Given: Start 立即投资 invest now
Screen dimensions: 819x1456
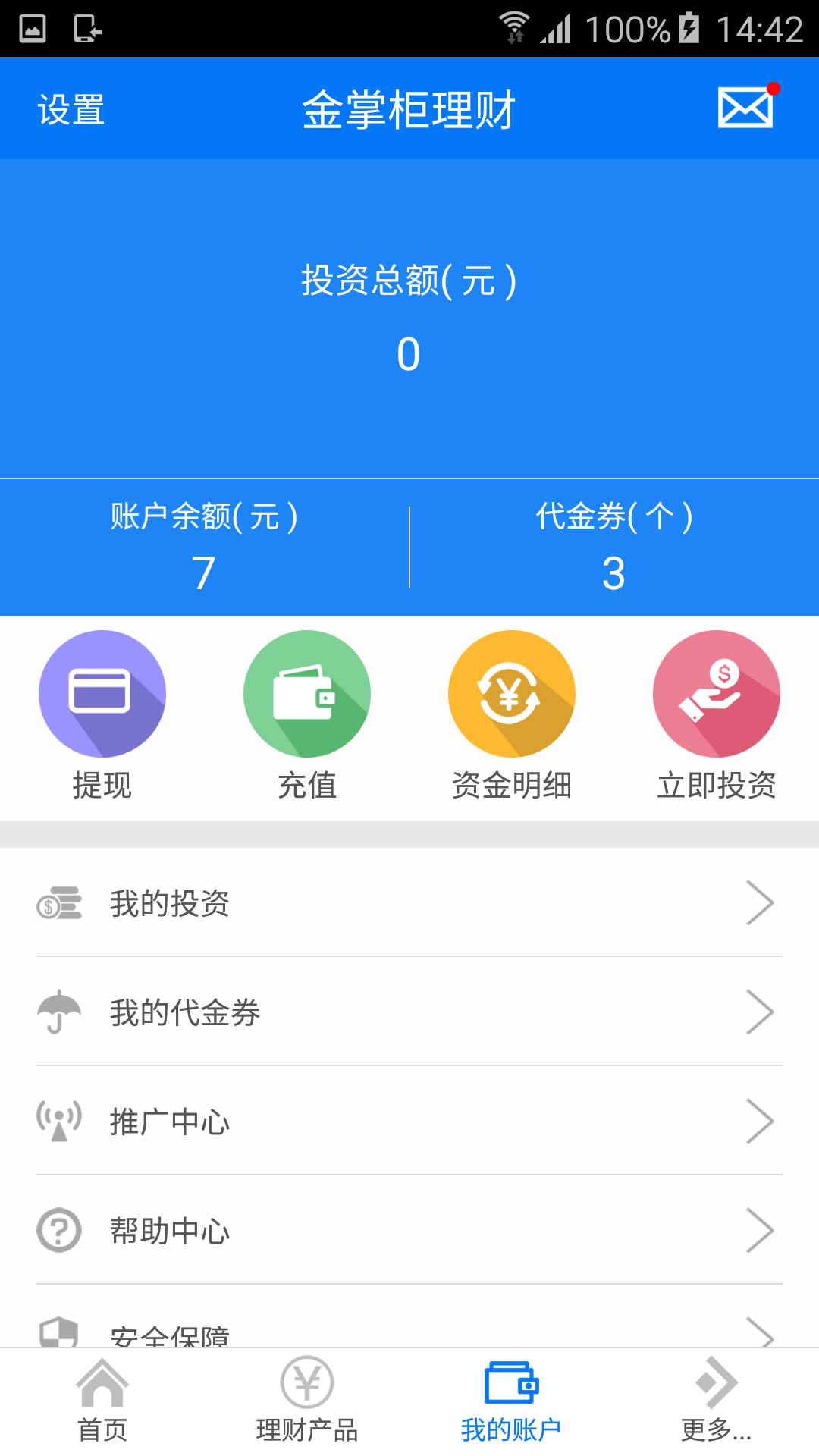Looking at the screenshot, I should pyautogui.click(x=717, y=714).
